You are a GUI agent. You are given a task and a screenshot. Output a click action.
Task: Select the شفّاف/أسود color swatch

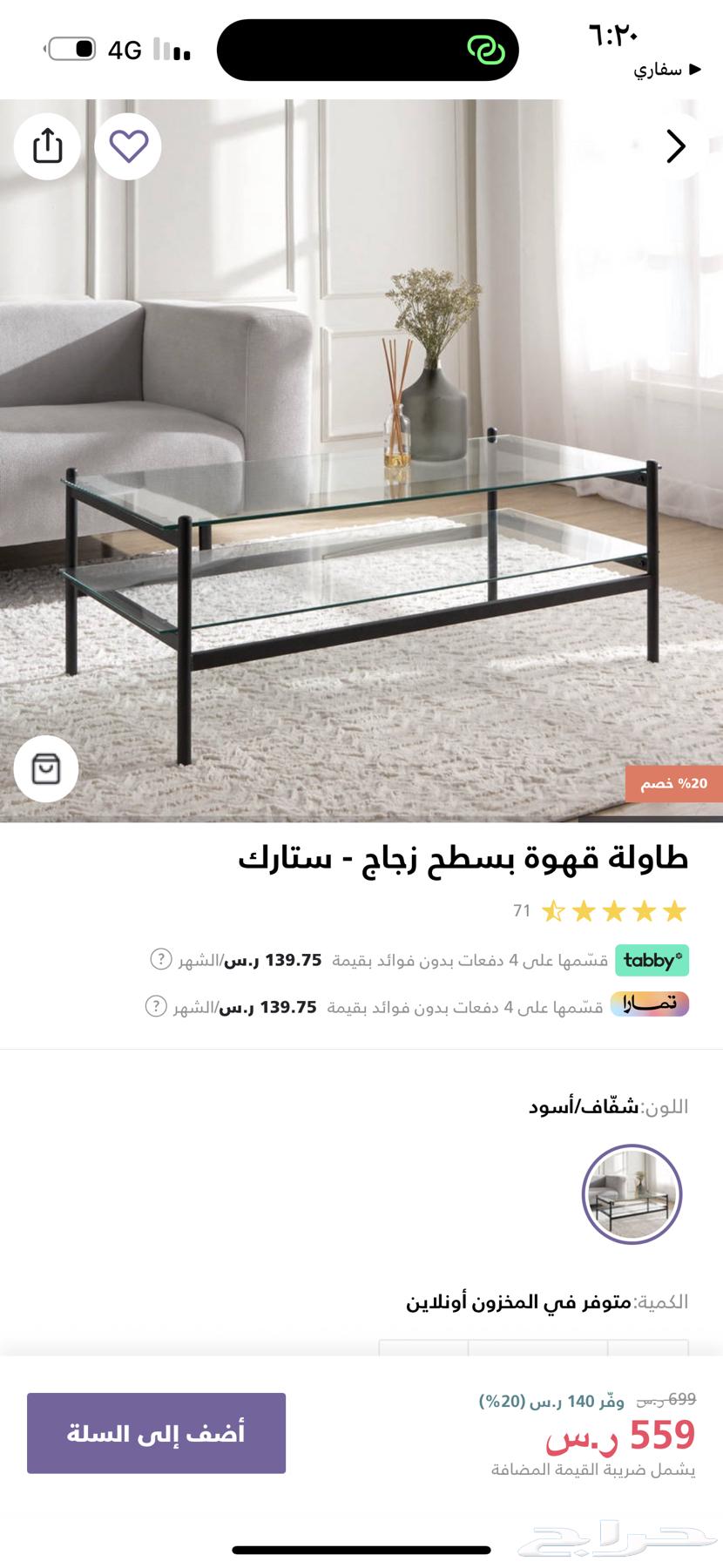[632, 1193]
